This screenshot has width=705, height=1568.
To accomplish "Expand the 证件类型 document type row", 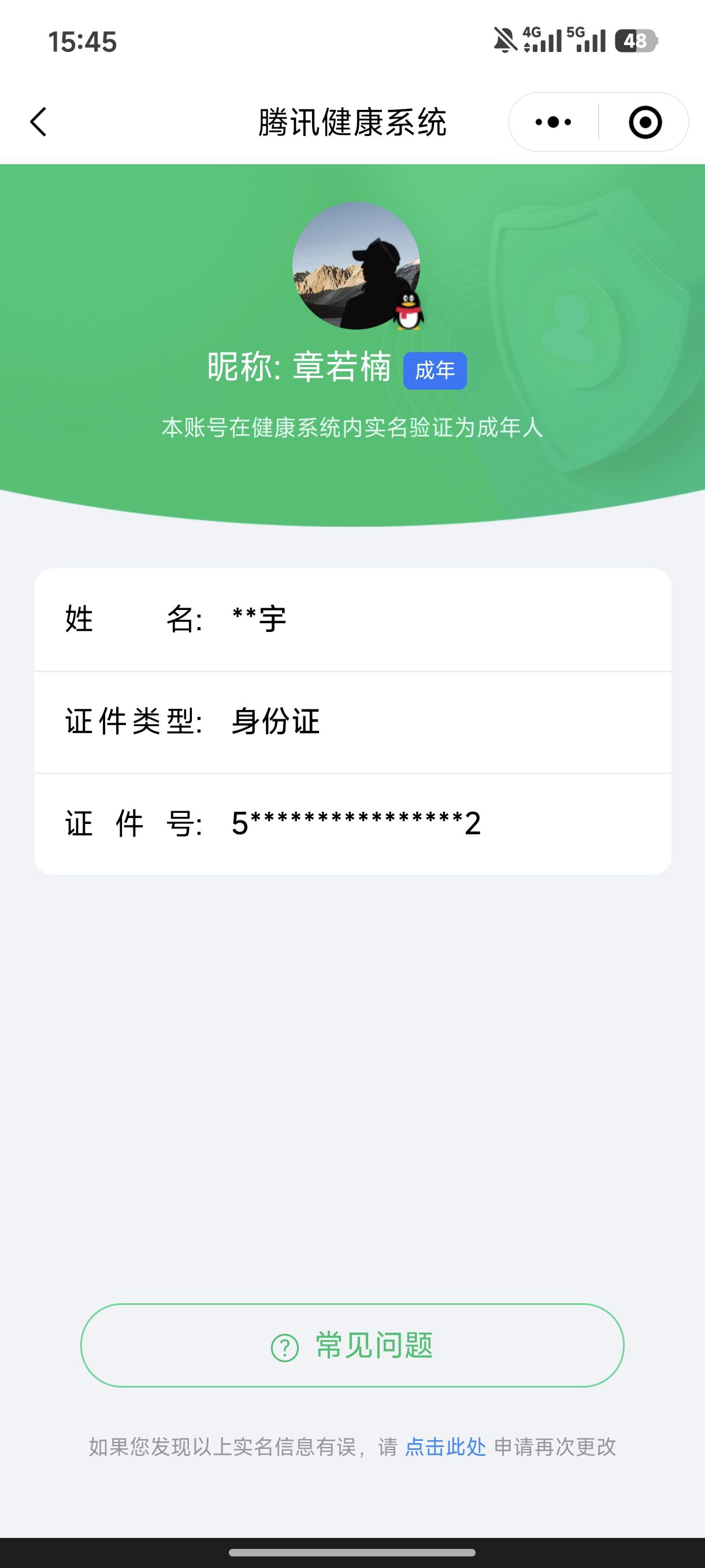I will (x=353, y=724).
